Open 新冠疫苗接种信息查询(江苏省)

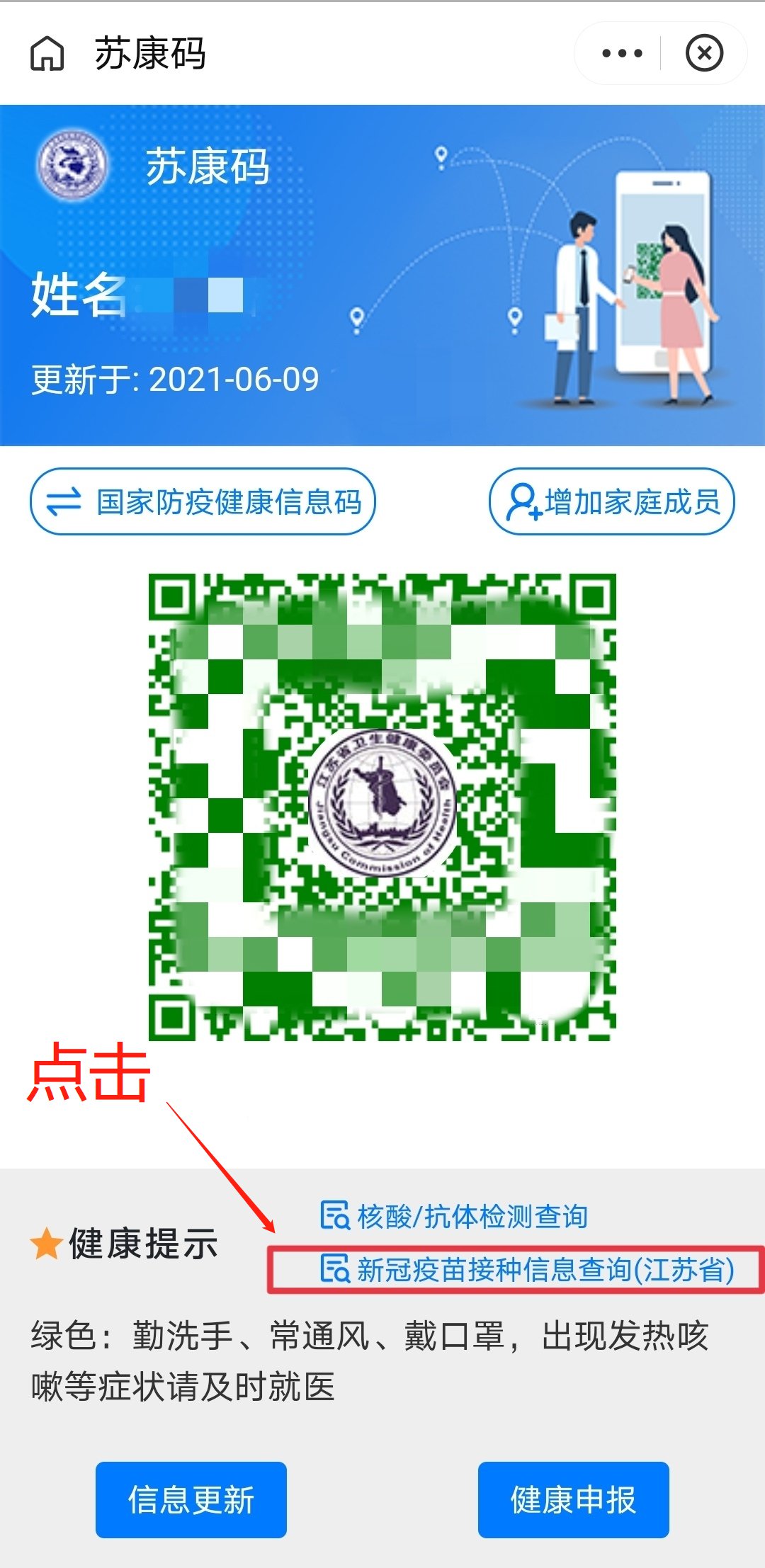pos(527,1269)
